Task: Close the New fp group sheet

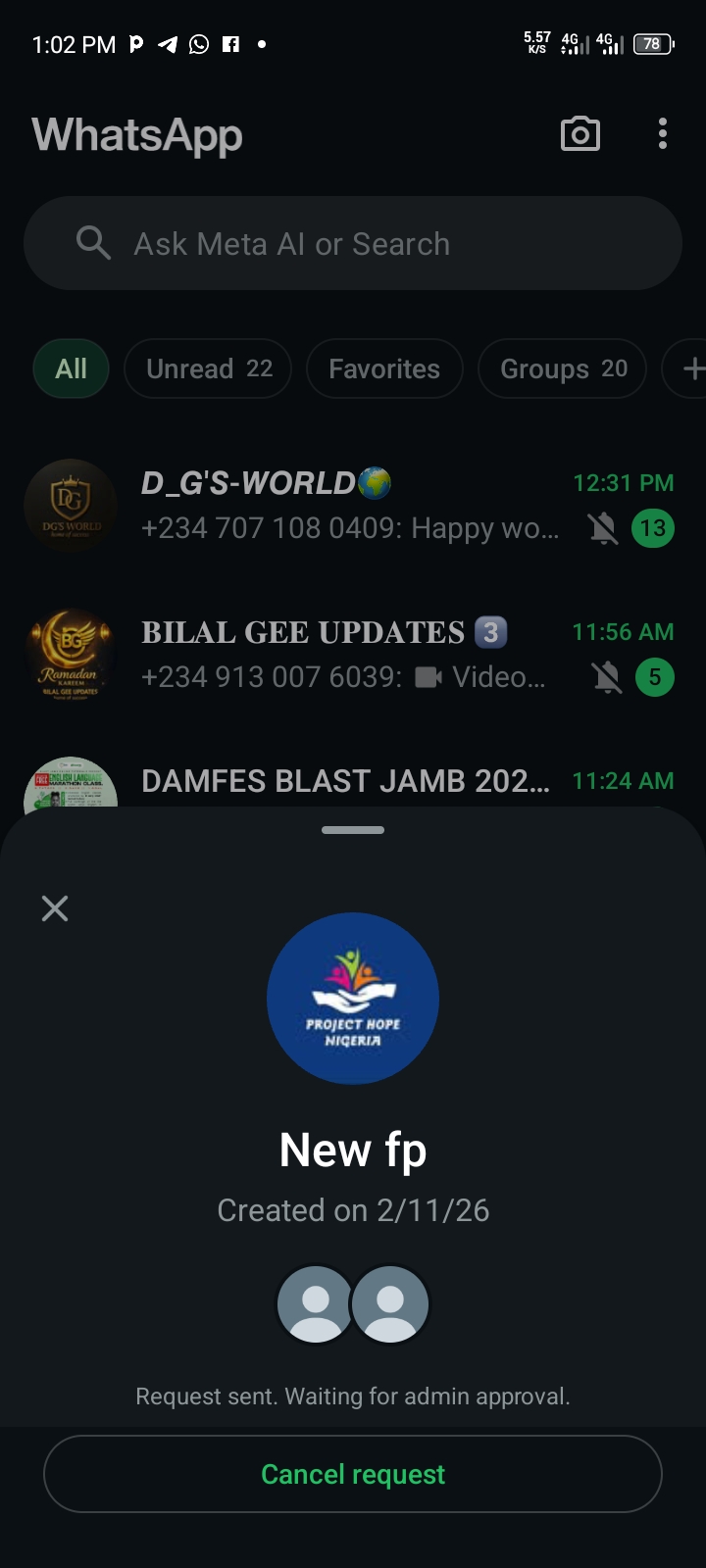Action: point(55,908)
